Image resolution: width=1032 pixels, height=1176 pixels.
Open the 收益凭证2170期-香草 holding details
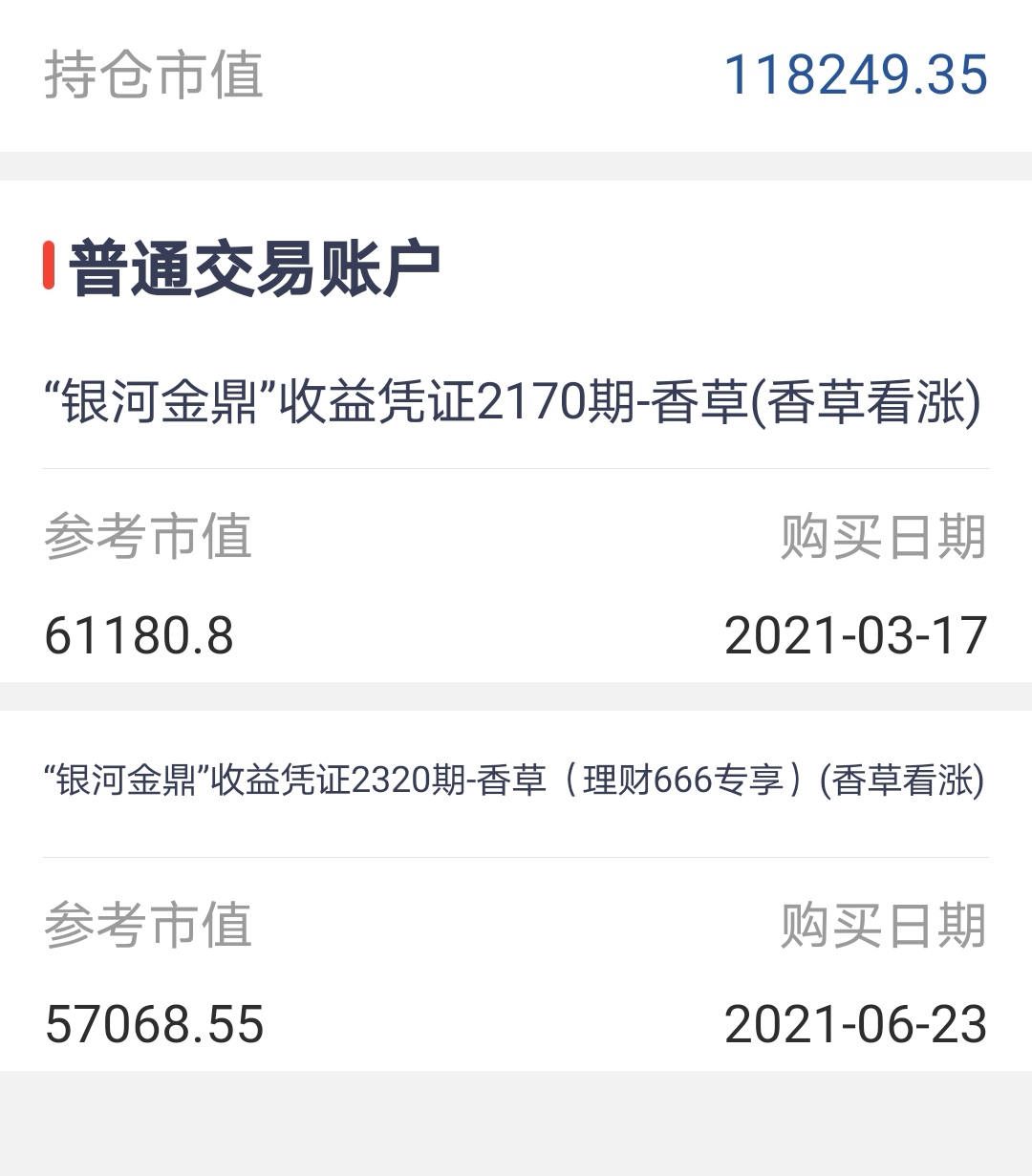click(x=514, y=402)
